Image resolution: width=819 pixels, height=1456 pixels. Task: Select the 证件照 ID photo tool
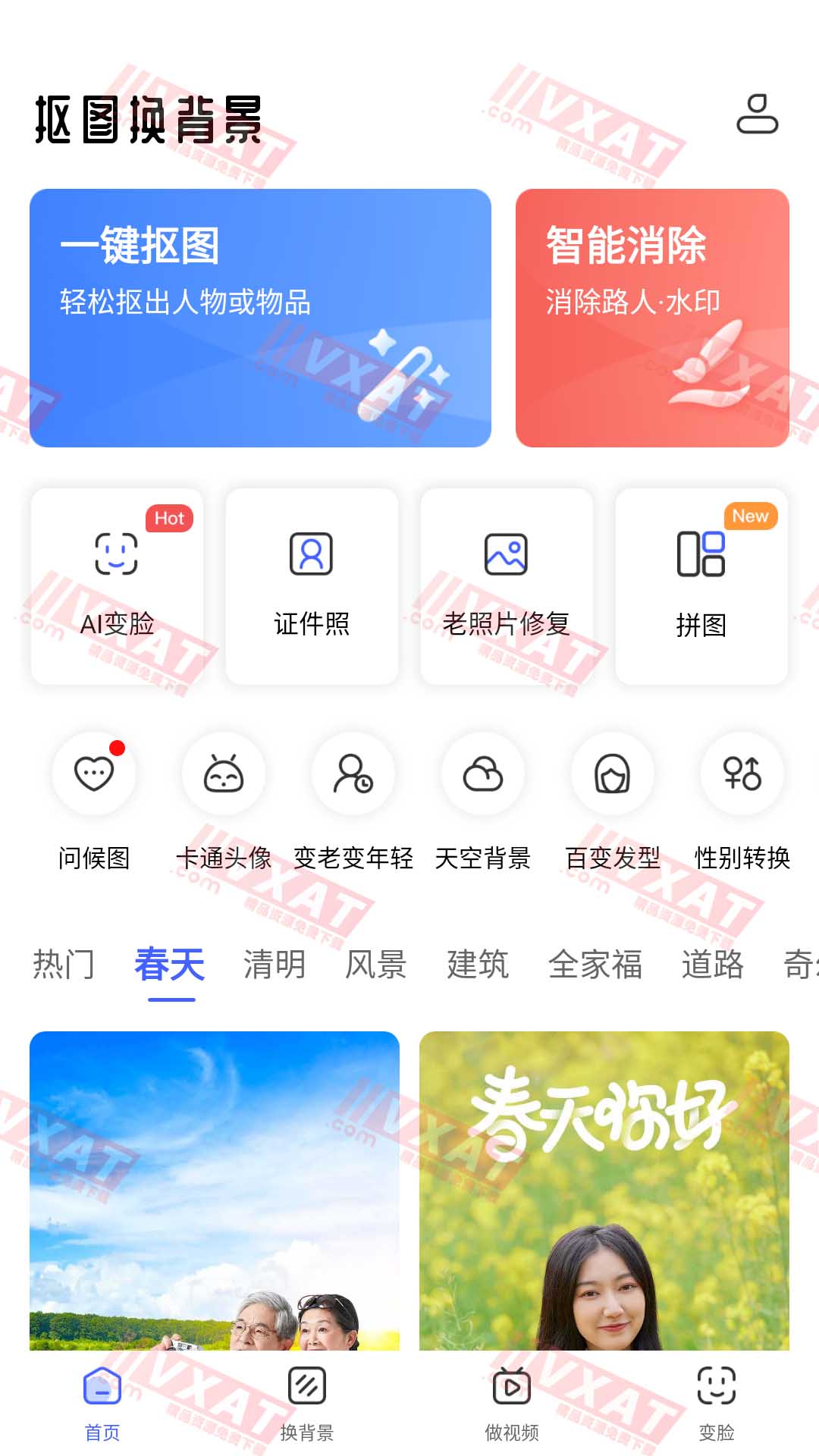pos(312,588)
